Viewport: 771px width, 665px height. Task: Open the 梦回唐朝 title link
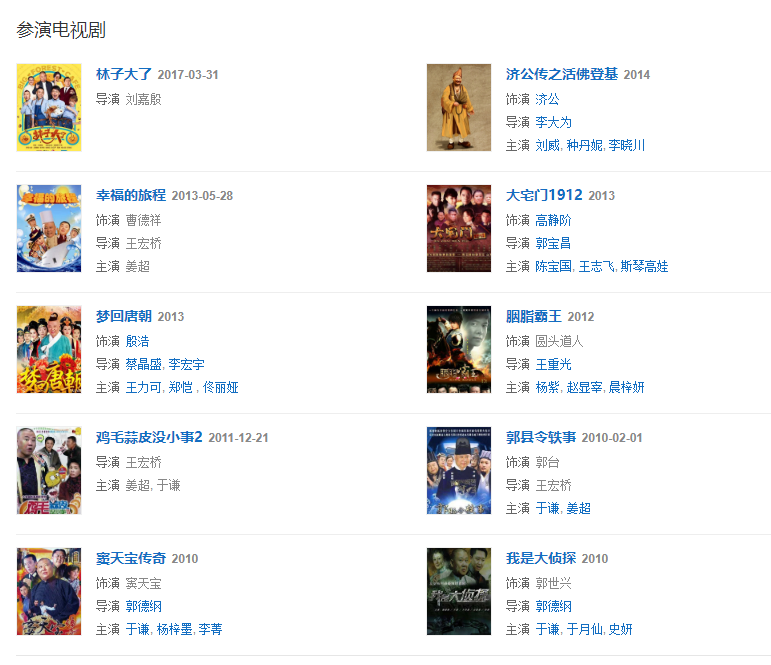(124, 316)
